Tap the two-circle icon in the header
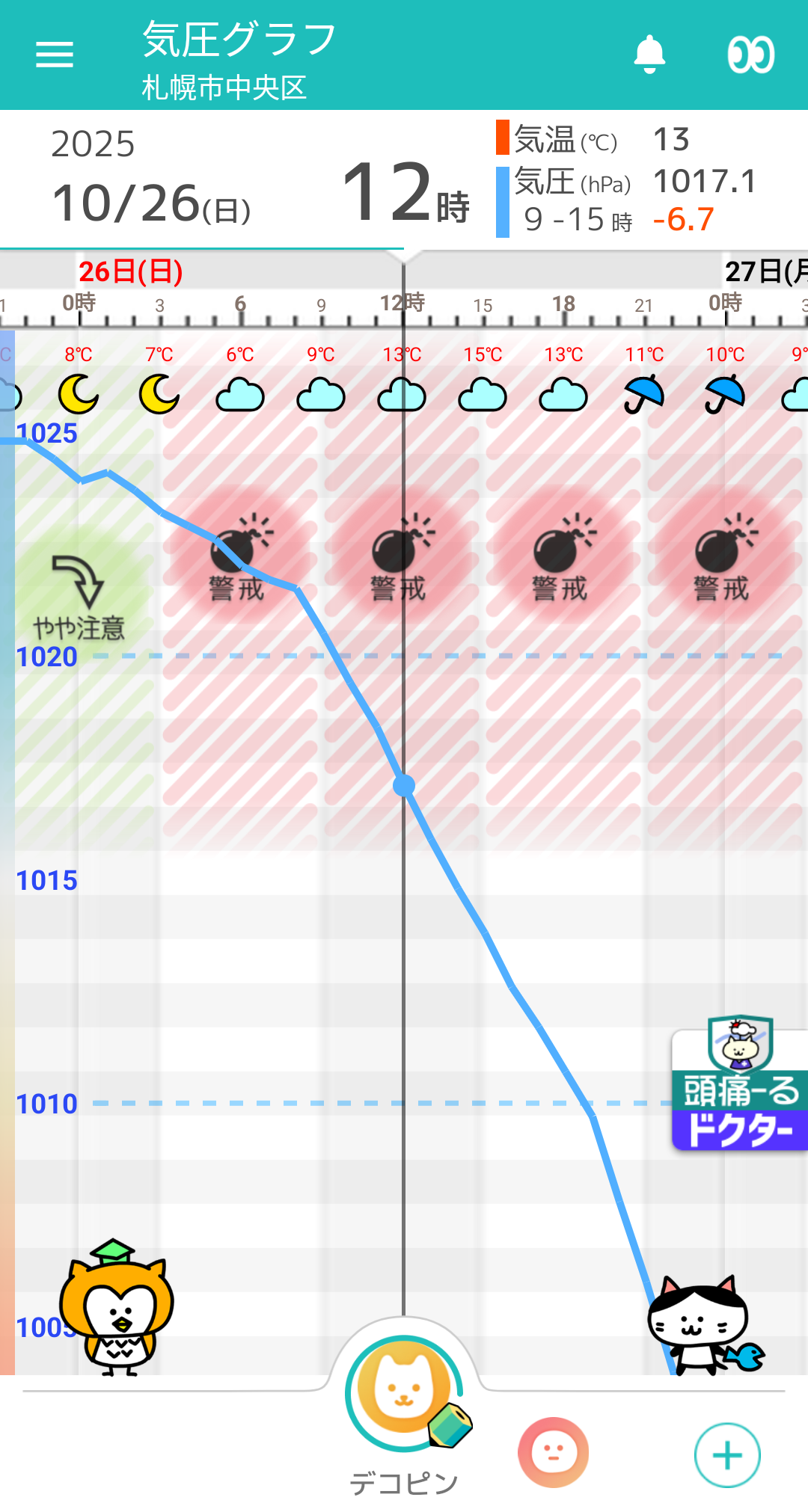This screenshot has width=808, height=1512. pyautogui.click(x=750, y=55)
